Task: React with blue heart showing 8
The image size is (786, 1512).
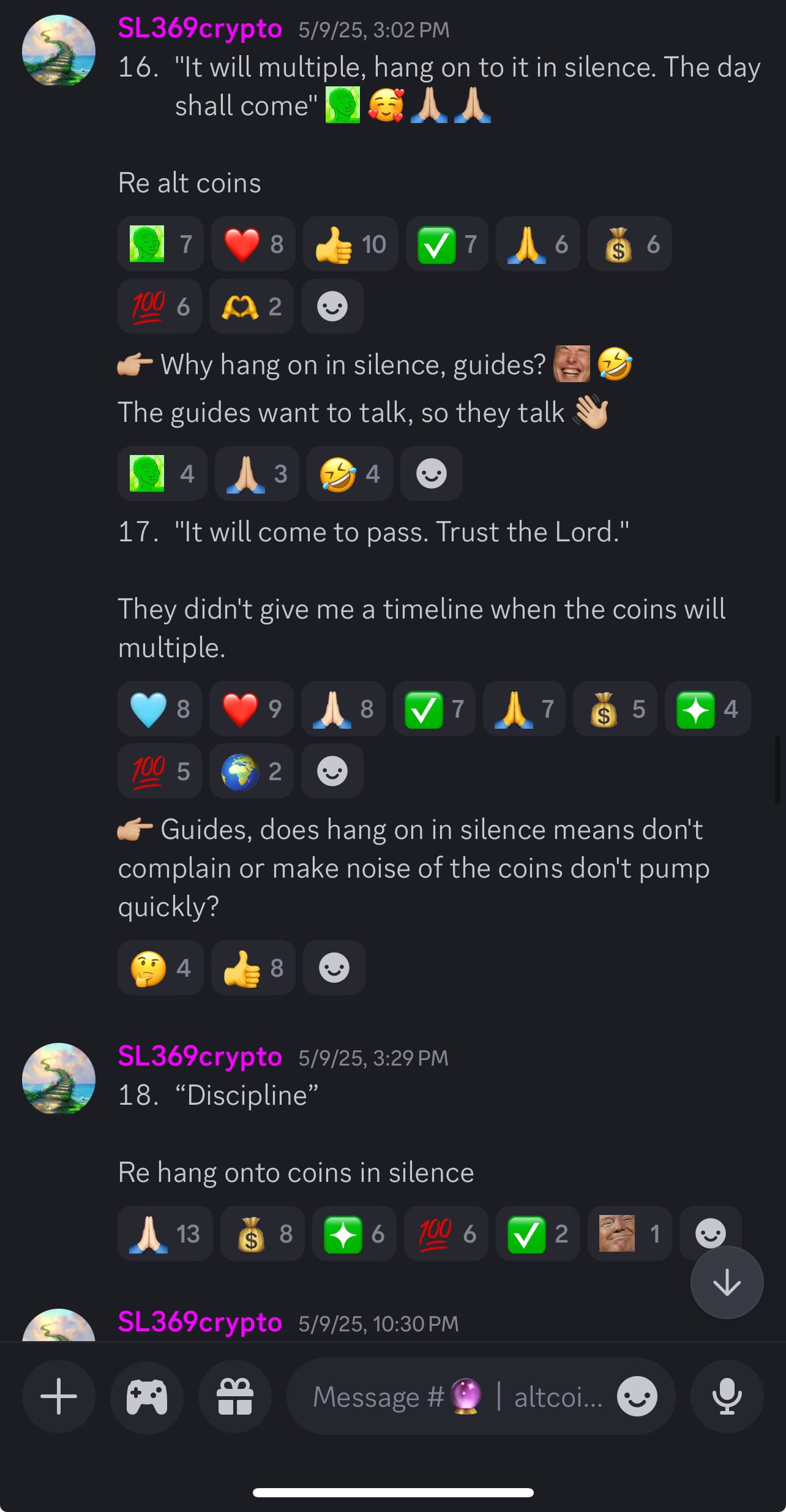Action: point(160,709)
